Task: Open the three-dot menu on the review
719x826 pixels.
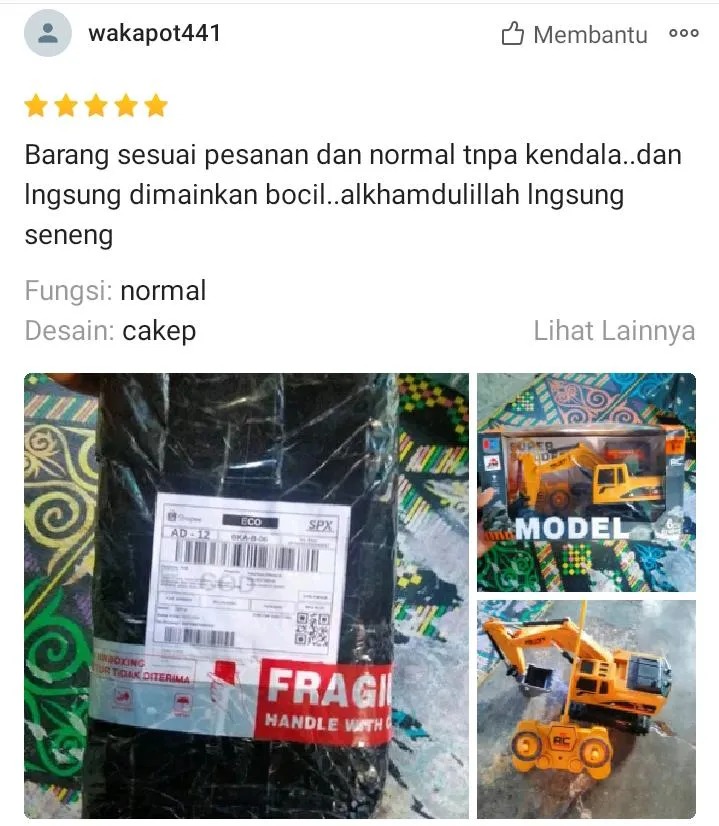Action: (x=684, y=34)
